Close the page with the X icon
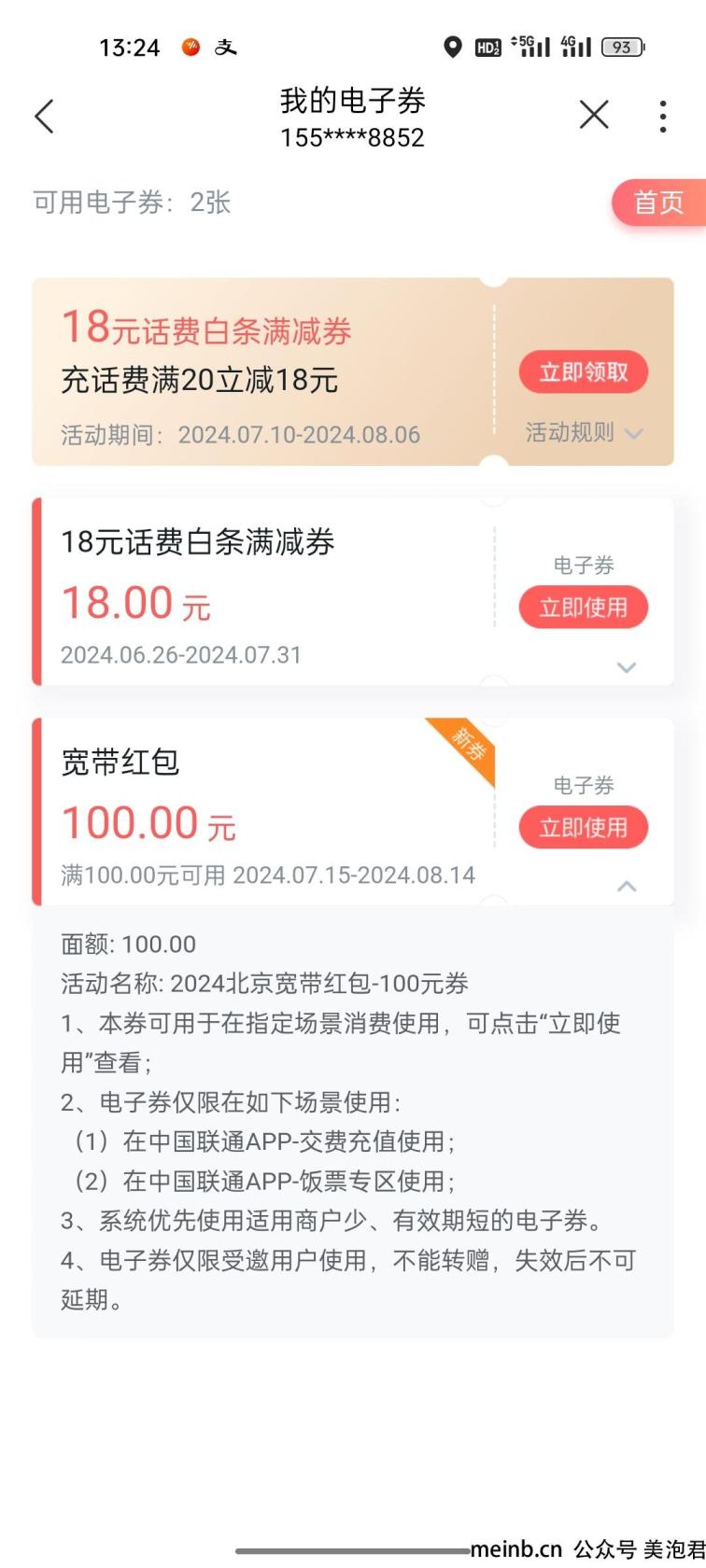Viewport: 706px width, 1568px height. click(594, 116)
